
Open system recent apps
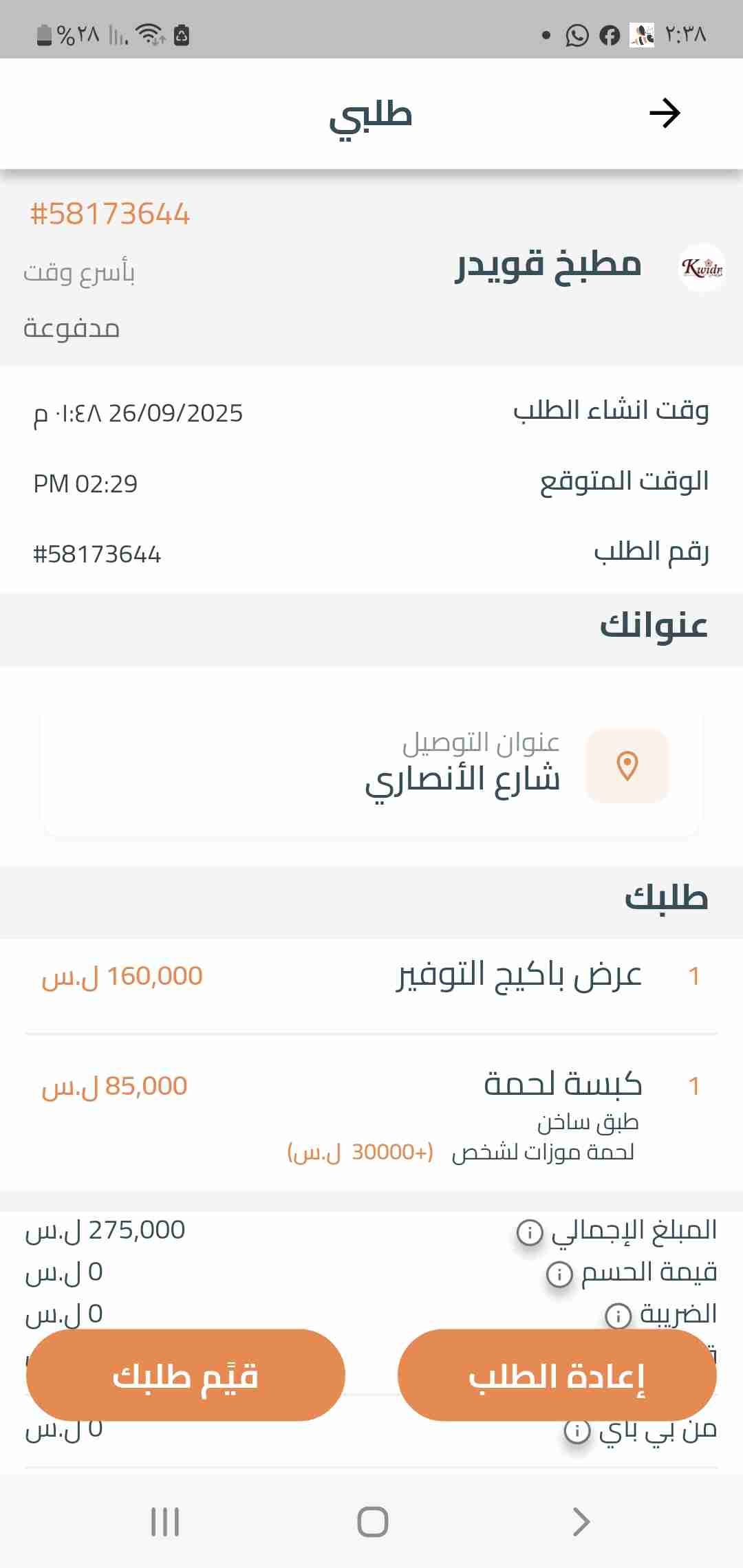(165, 1522)
